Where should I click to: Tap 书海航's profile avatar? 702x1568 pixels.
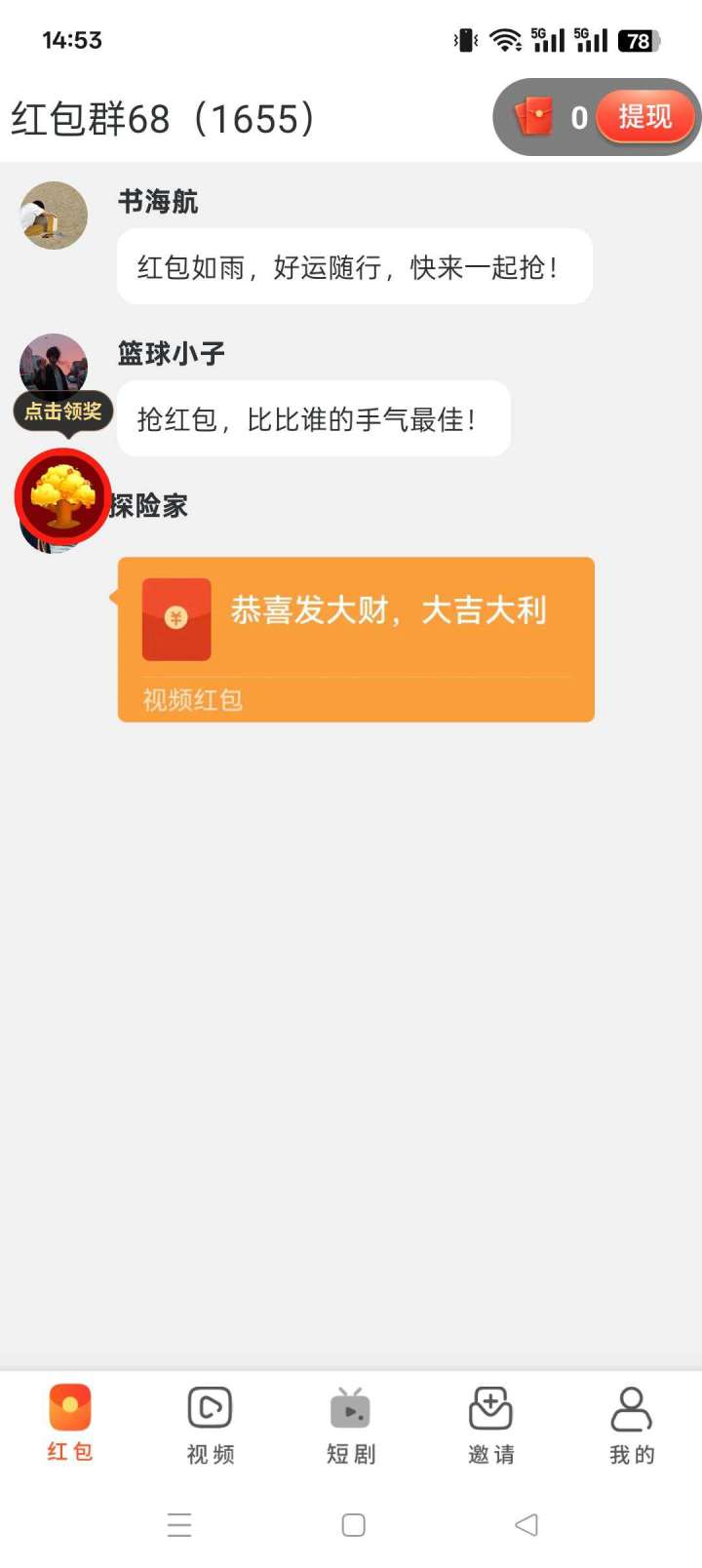pos(54,216)
